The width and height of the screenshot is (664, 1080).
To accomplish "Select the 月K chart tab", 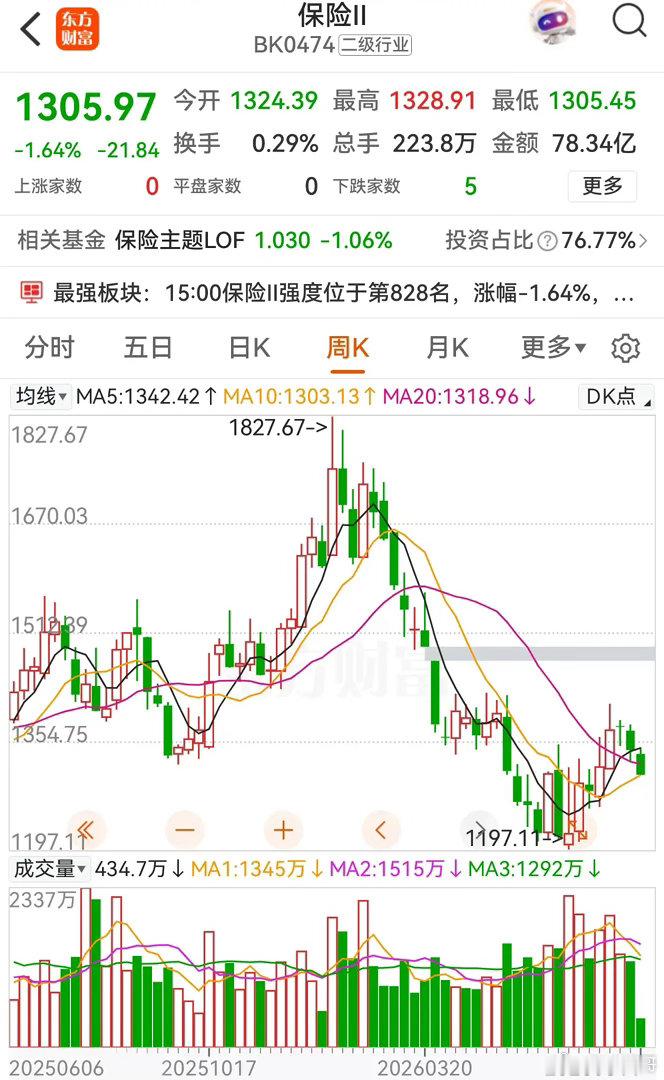I will click(447, 347).
